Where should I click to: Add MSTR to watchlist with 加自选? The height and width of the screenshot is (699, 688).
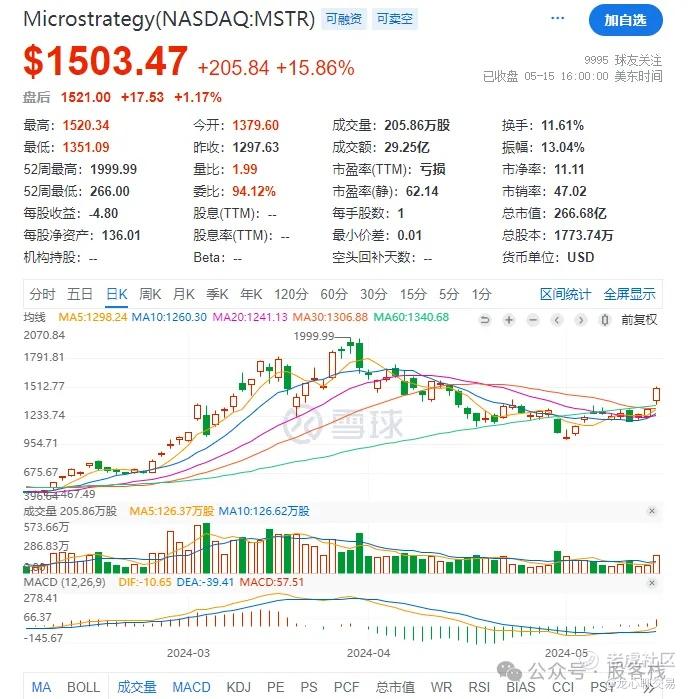coord(626,19)
